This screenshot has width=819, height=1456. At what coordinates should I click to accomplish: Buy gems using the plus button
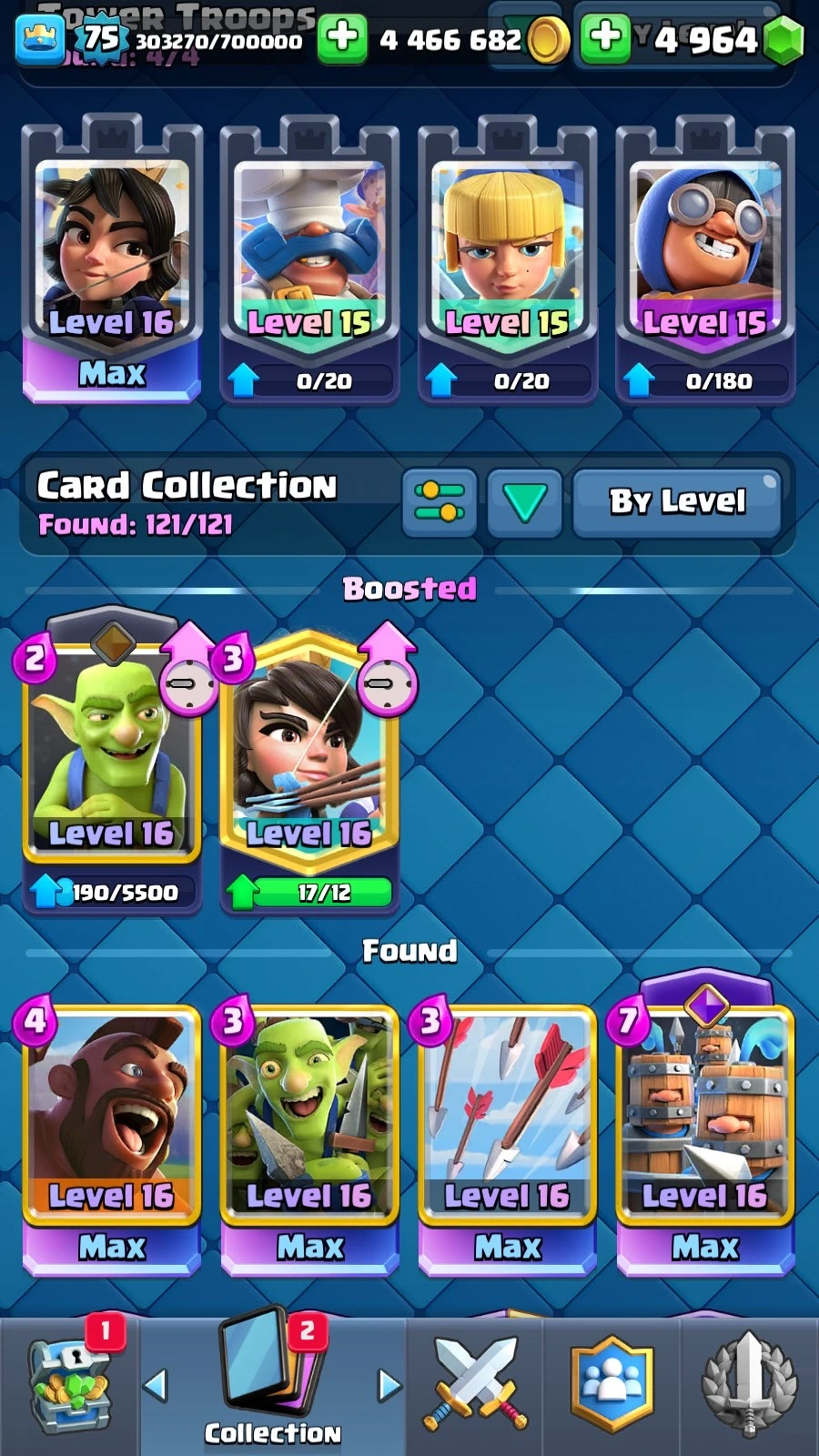[x=605, y=39]
